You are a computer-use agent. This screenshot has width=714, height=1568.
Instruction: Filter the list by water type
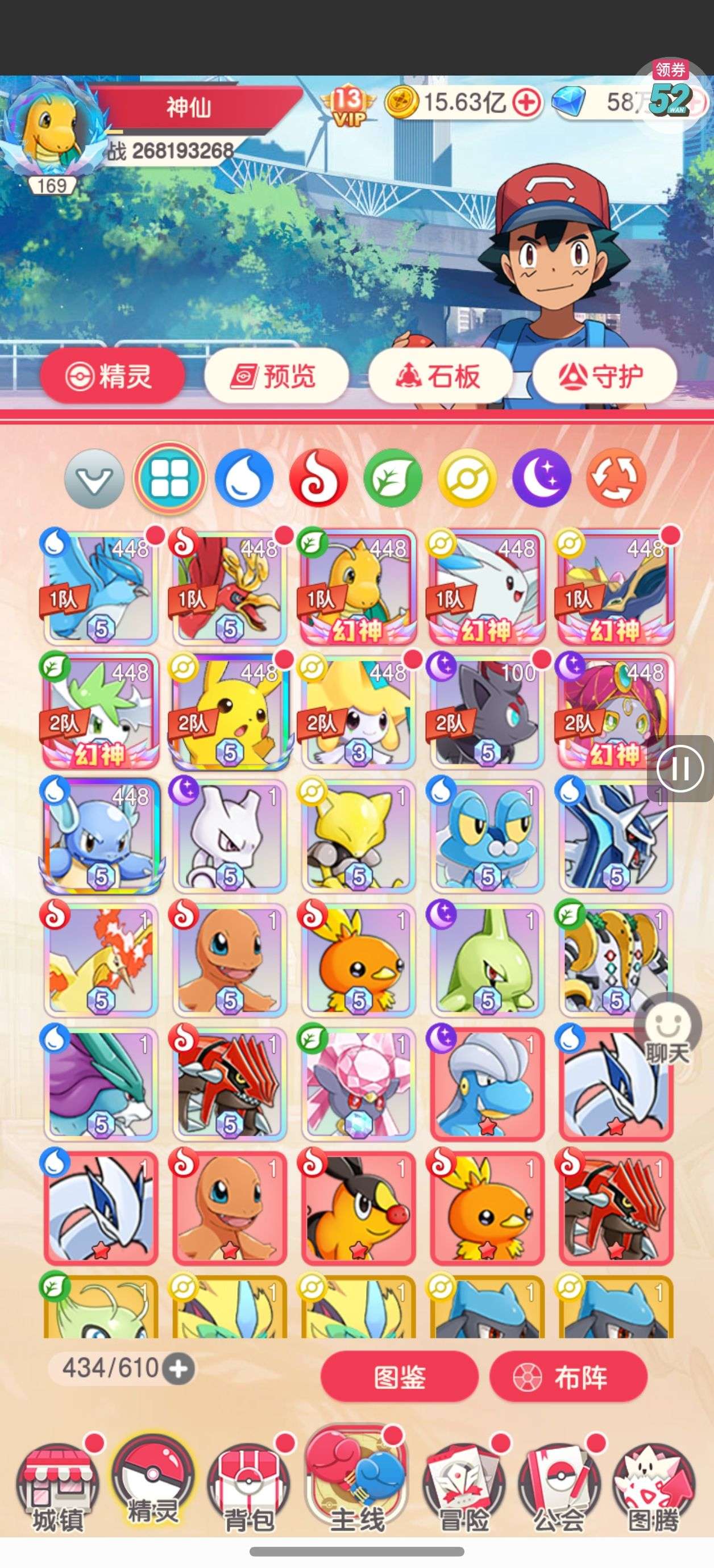[x=244, y=478]
